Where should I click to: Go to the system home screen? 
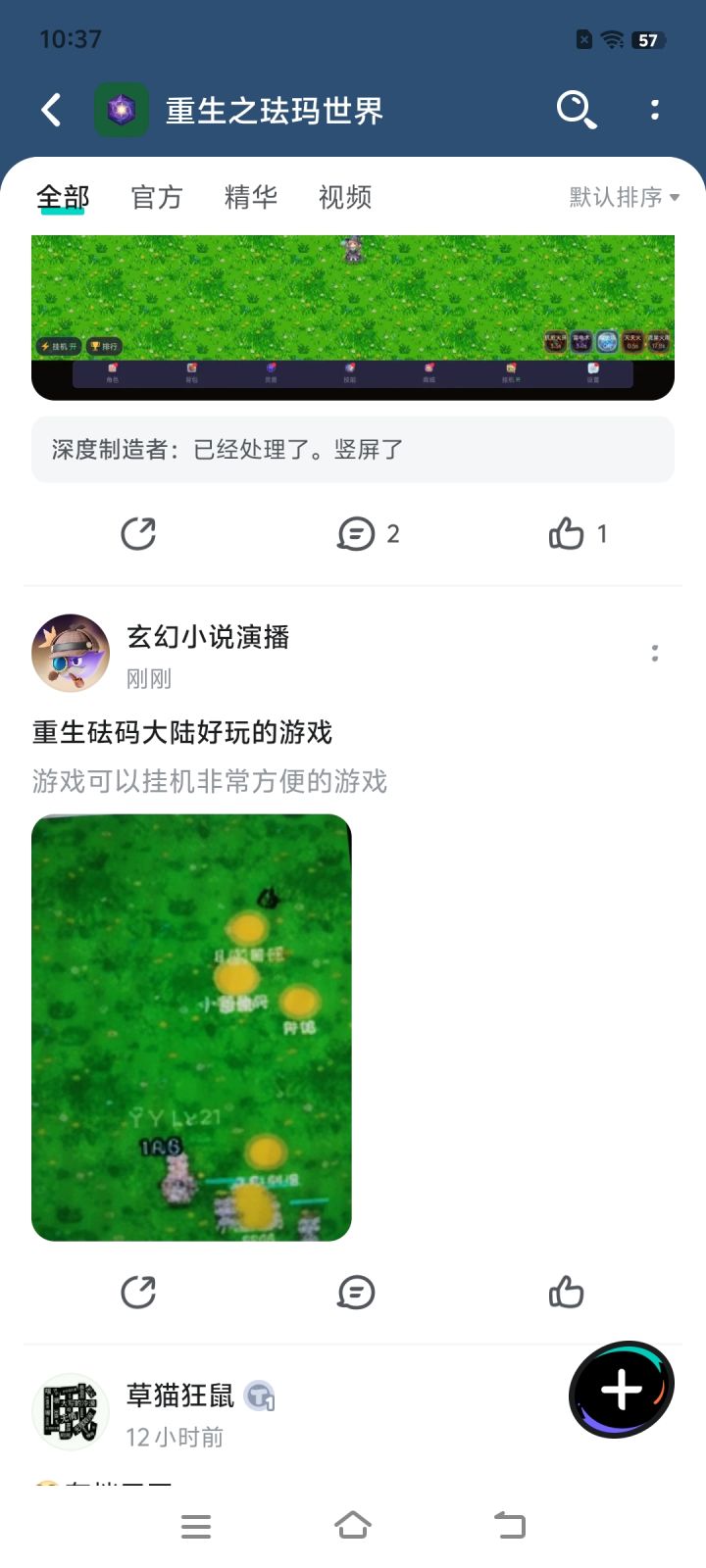pos(353,1526)
